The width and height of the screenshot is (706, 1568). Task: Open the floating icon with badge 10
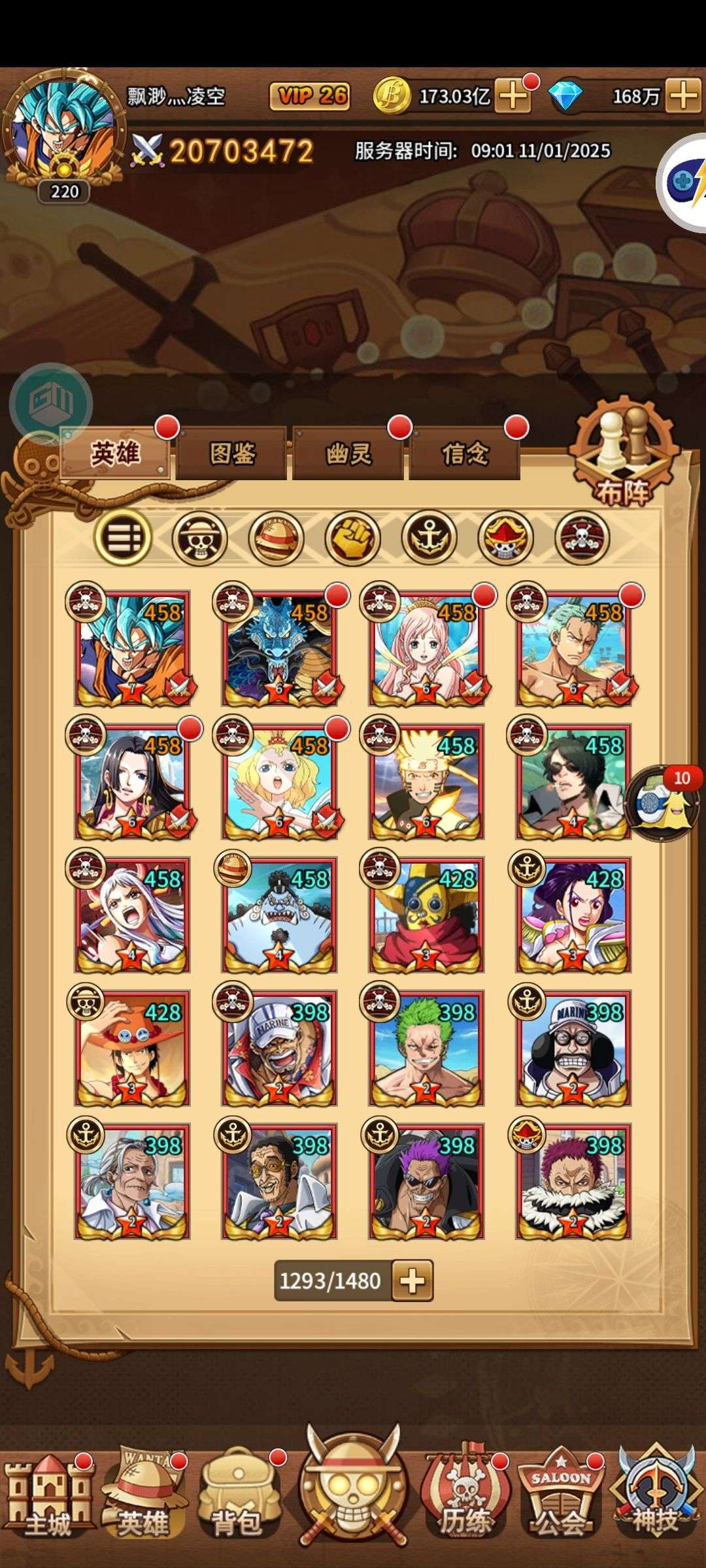point(662,802)
